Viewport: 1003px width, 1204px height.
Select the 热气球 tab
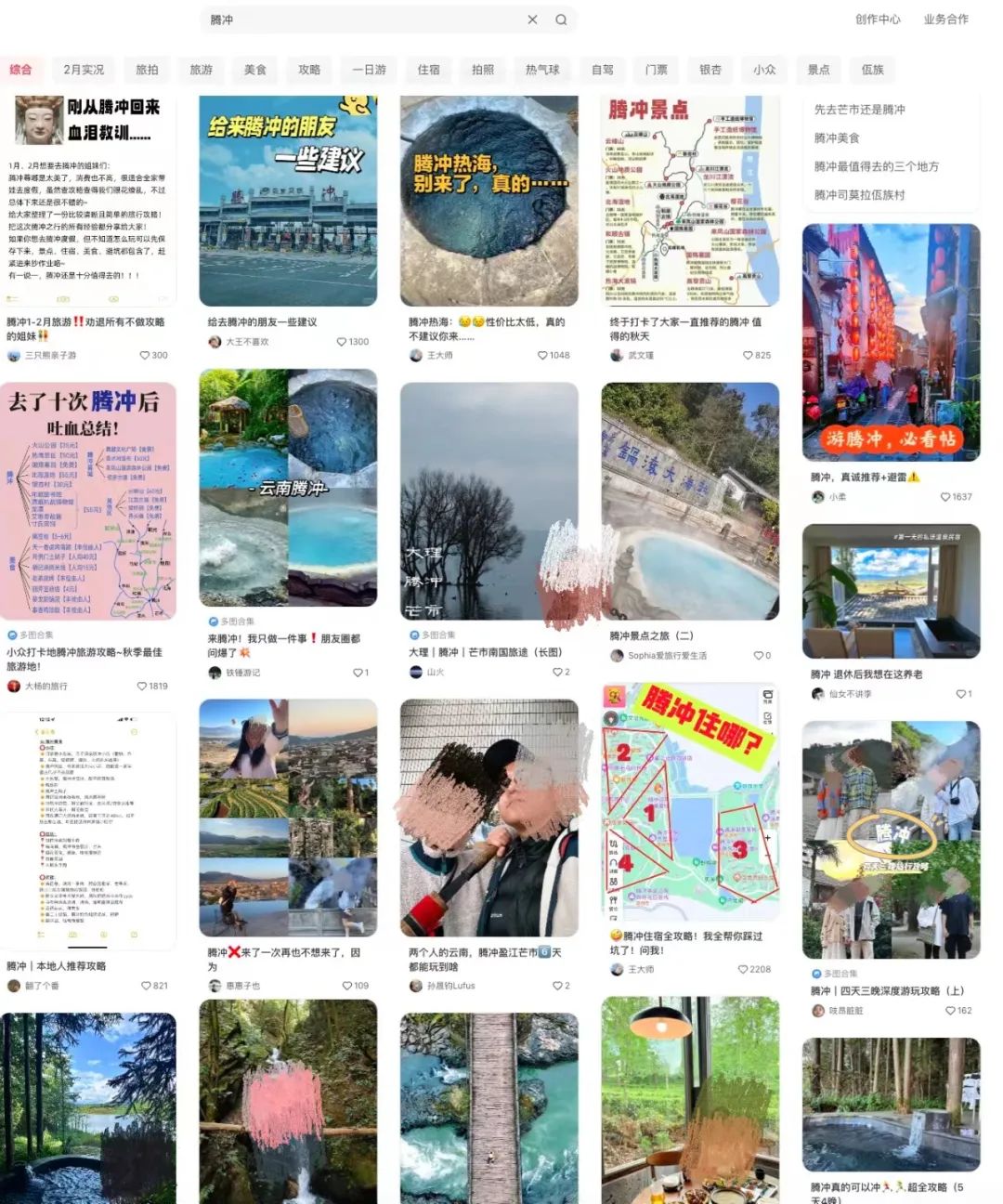[542, 70]
